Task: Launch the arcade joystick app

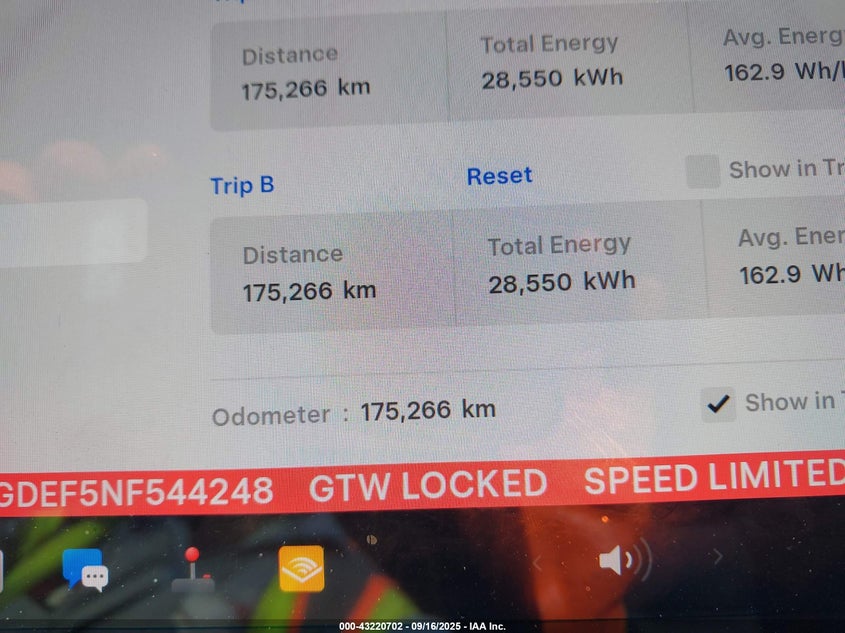Action: [191, 568]
